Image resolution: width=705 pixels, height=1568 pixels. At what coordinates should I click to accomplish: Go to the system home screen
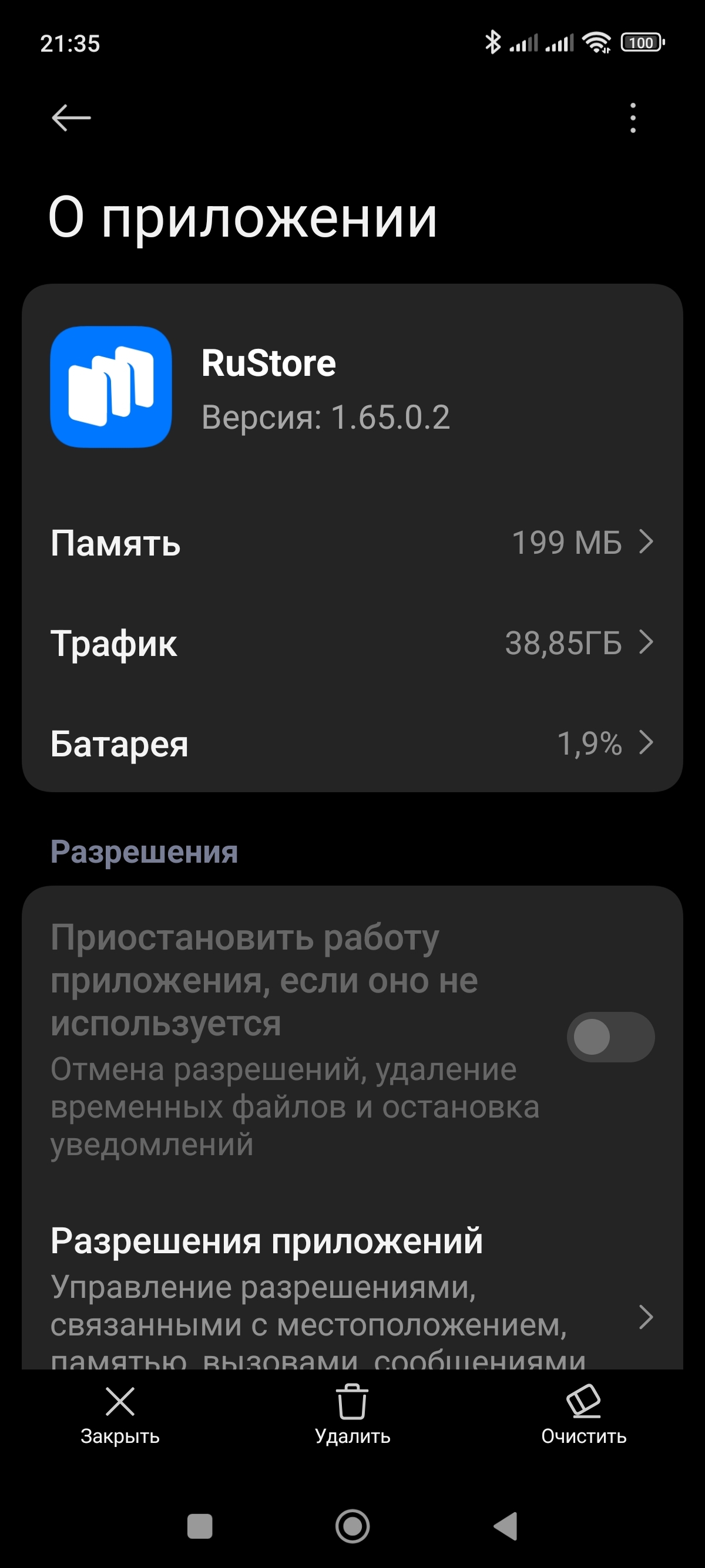point(352,1527)
